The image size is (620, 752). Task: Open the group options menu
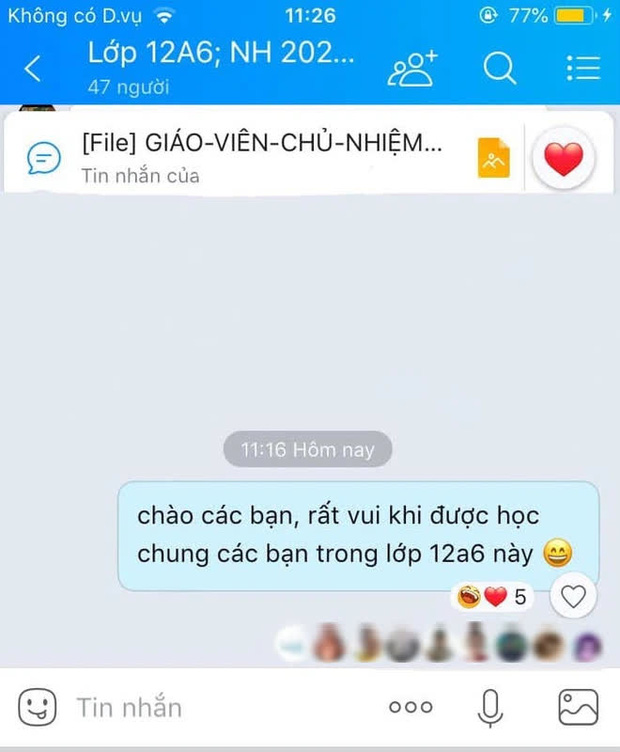tap(582, 68)
